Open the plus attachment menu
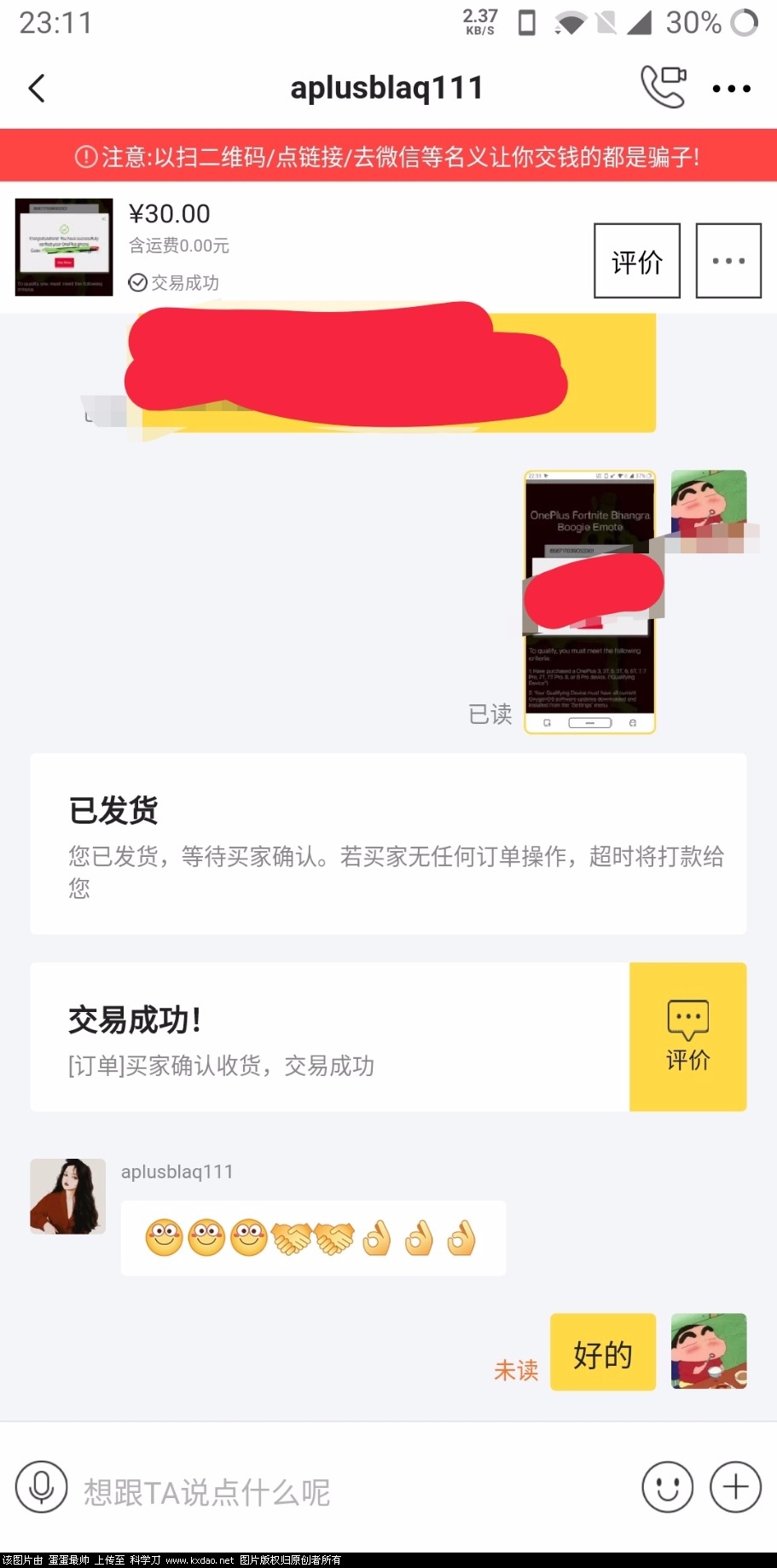This screenshot has width=777, height=1568. pos(735,1487)
